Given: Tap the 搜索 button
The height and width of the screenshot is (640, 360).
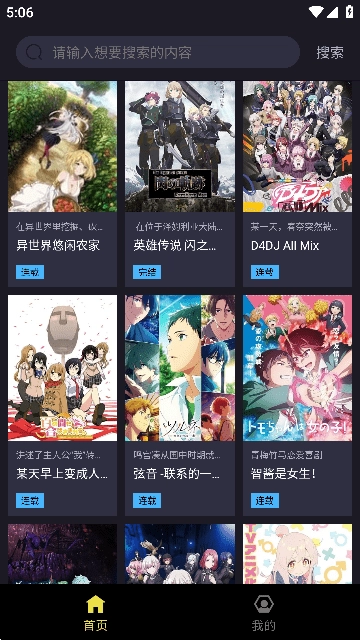Looking at the screenshot, I should pyautogui.click(x=330, y=52).
